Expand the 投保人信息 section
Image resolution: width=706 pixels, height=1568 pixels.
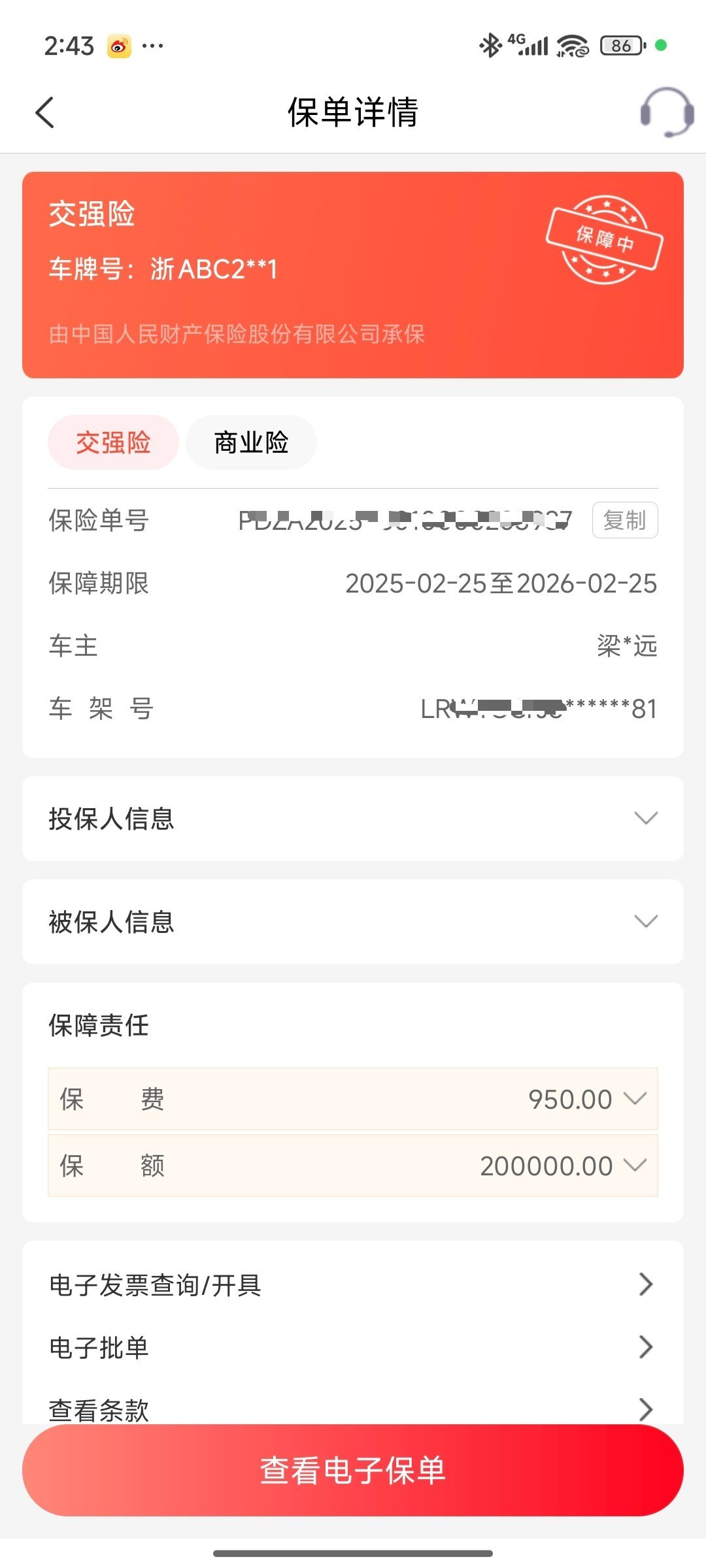[353, 819]
